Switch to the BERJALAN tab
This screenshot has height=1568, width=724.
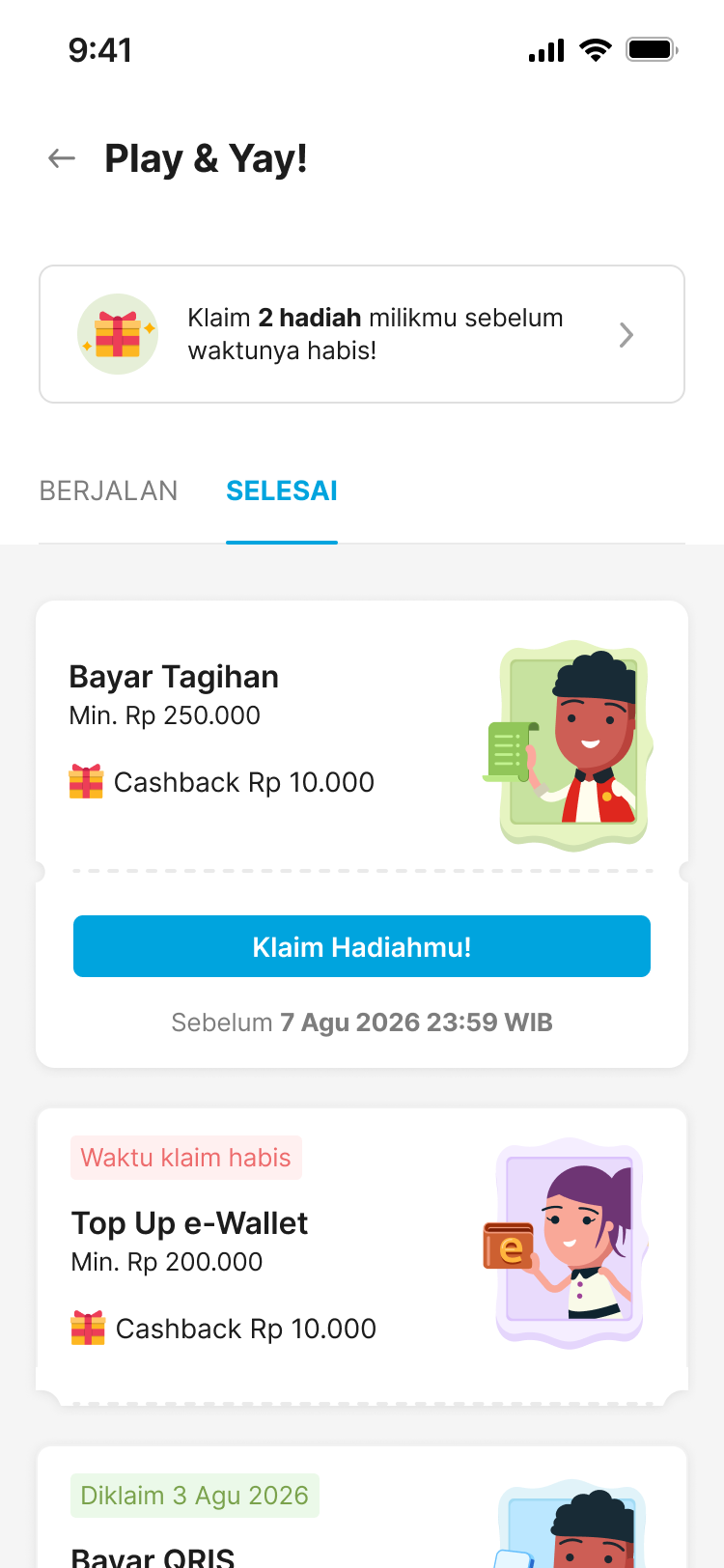tap(108, 490)
